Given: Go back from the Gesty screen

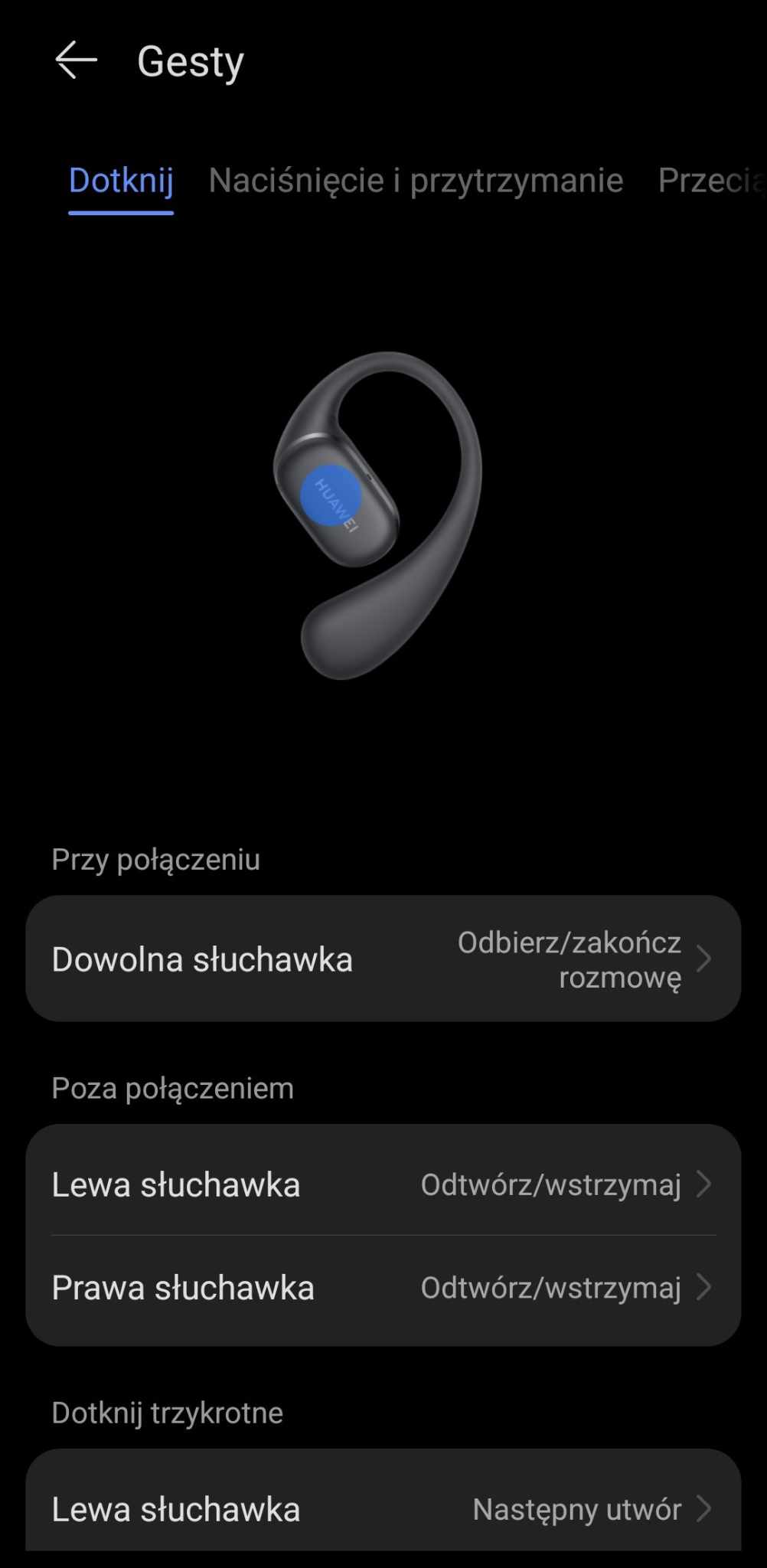Looking at the screenshot, I should [76, 60].
